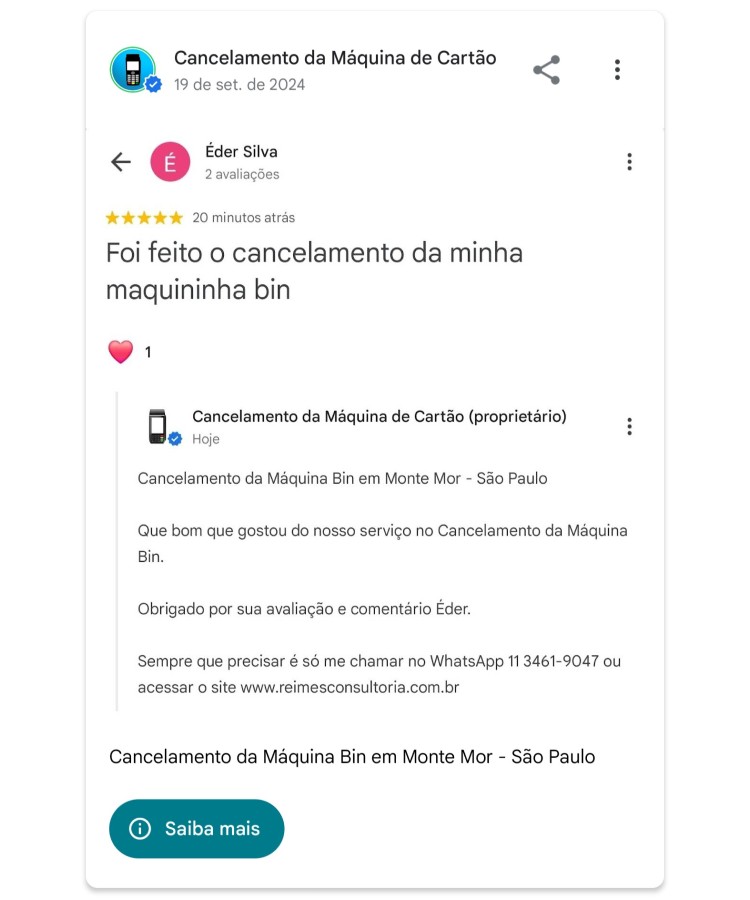Click the back arrow above Éder Silva
Viewport: 750px width, 900px height.
(120, 161)
